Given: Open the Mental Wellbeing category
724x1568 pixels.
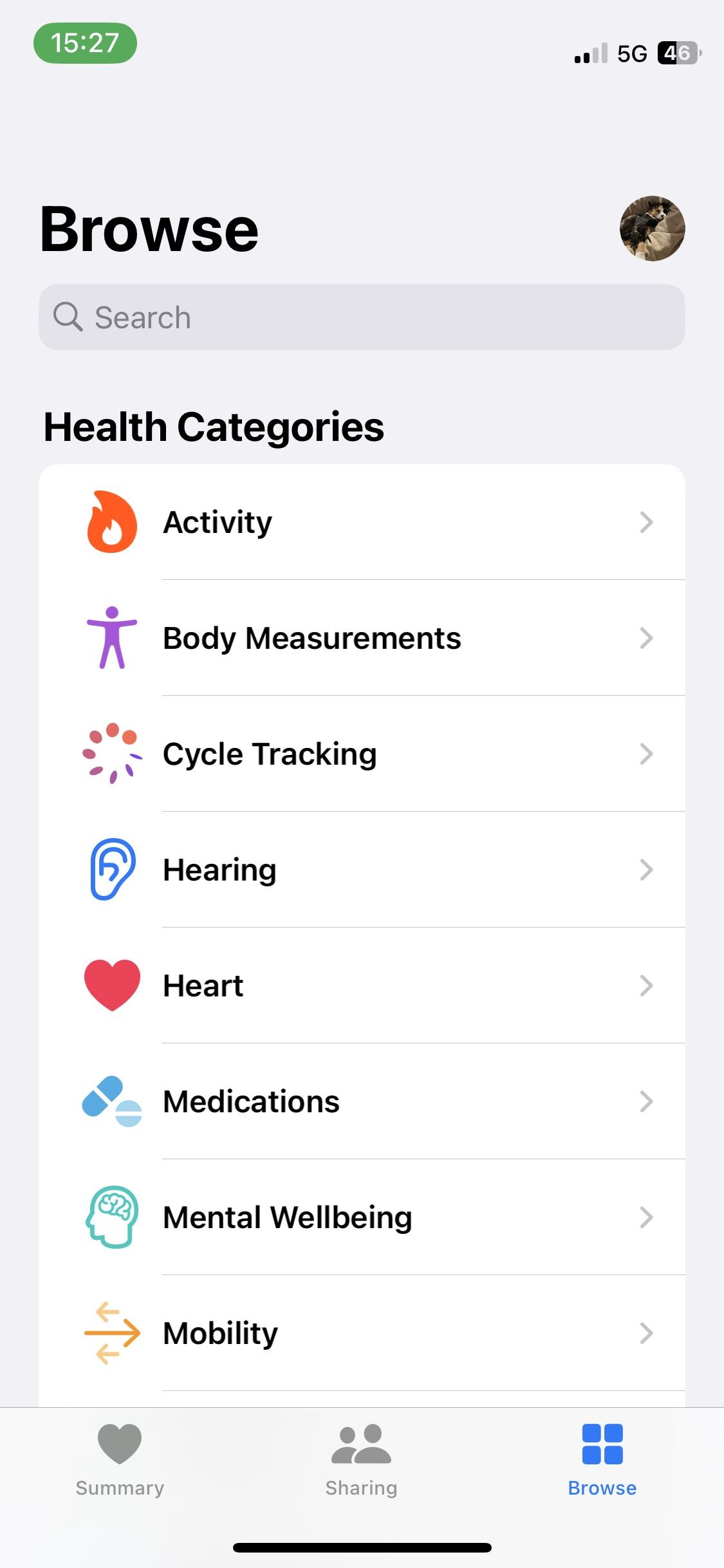Looking at the screenshot, I should [x=360, y=1216].
